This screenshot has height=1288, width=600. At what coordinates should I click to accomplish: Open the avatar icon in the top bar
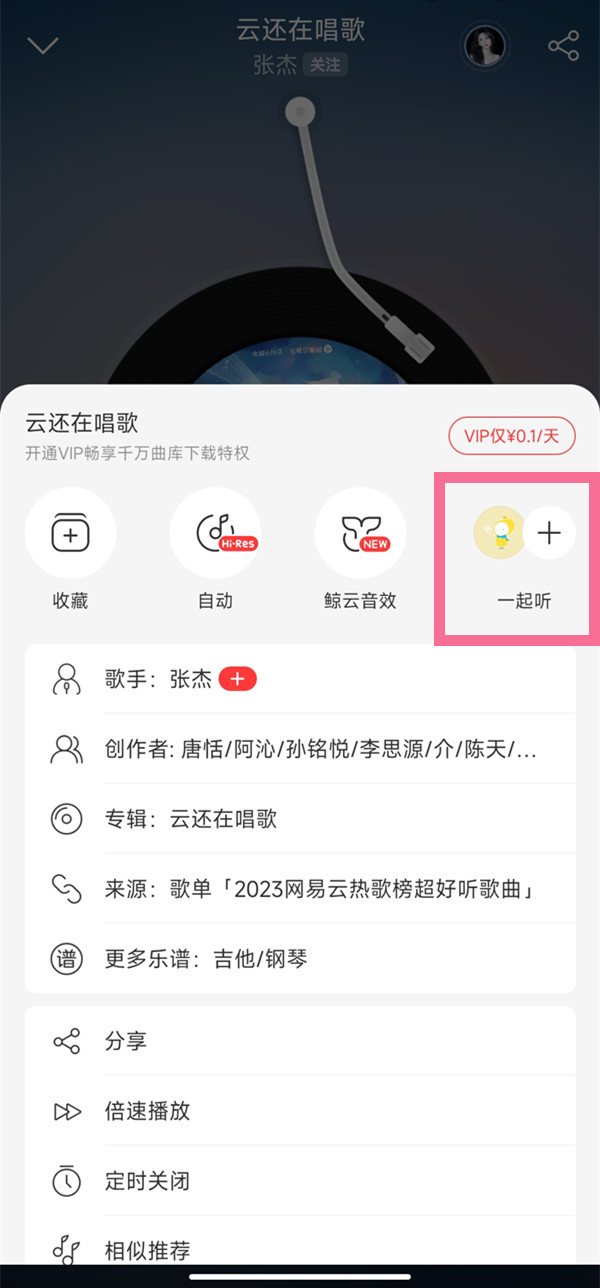tap(485, 46)
